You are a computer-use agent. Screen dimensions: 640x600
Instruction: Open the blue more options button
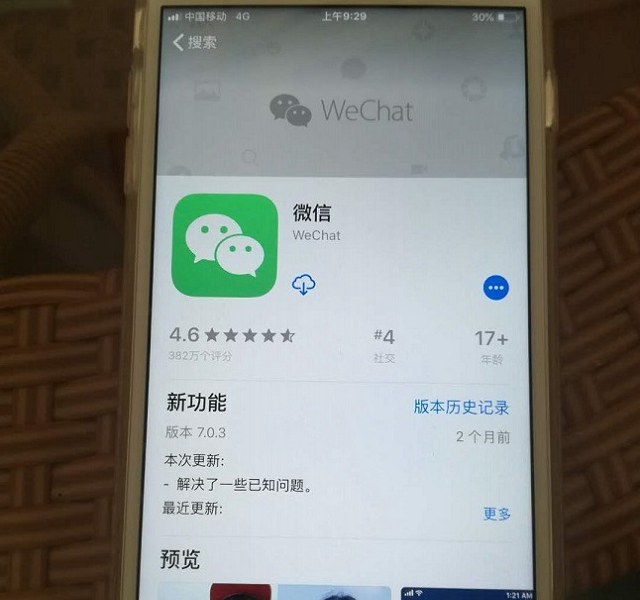tap(495, 288)
